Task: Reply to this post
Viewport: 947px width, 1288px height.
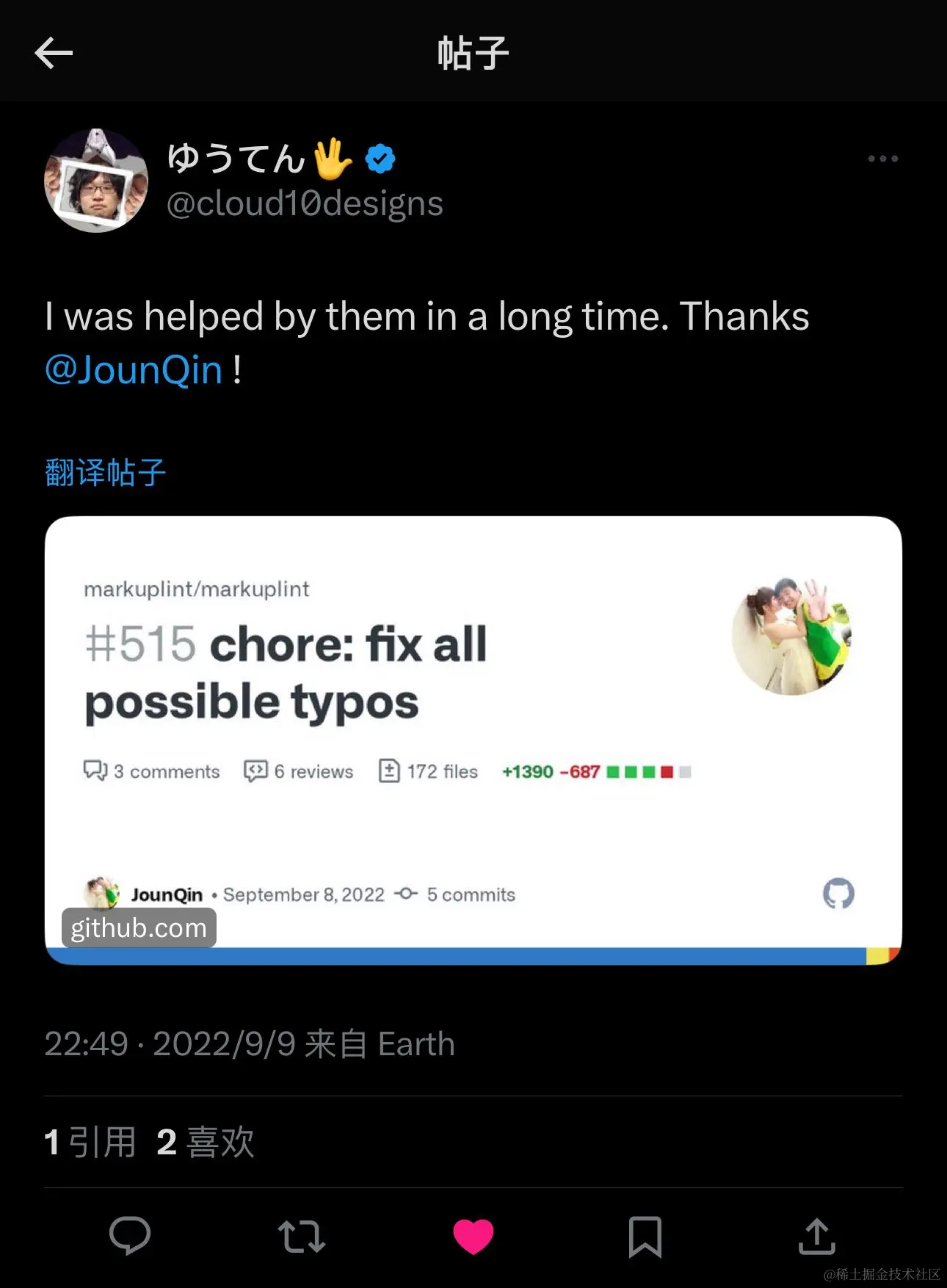Action: click(x=130, y=1235)
